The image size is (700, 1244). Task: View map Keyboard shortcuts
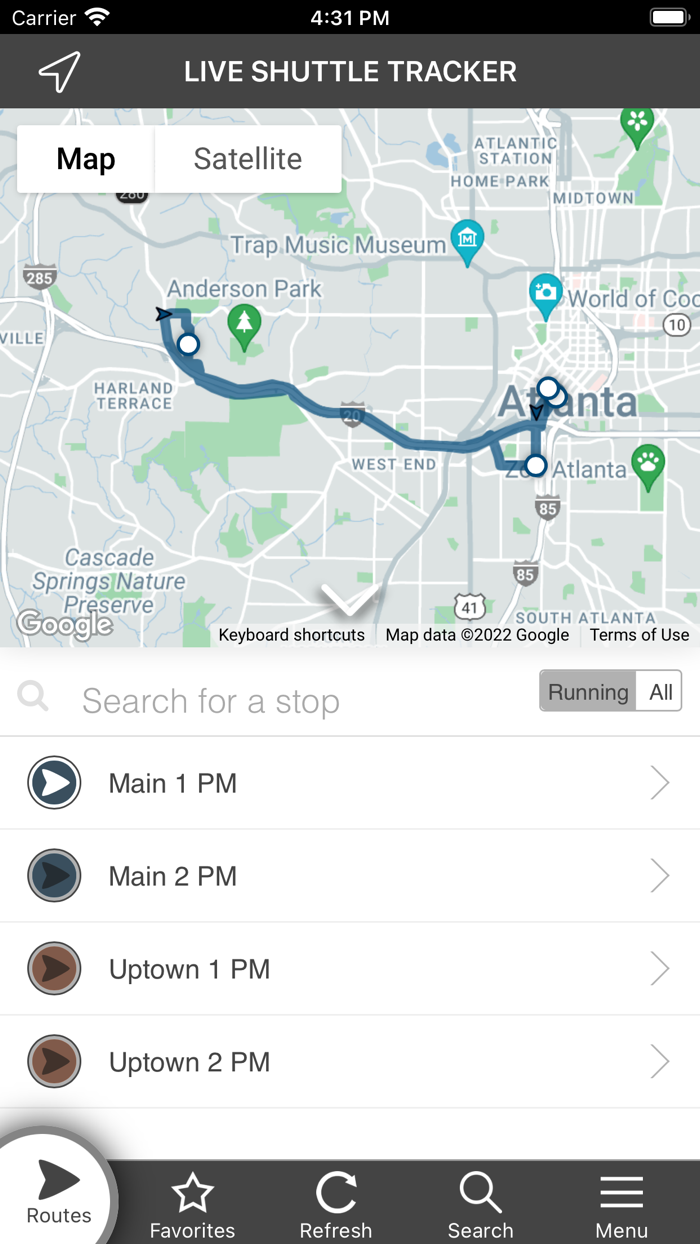292,635
